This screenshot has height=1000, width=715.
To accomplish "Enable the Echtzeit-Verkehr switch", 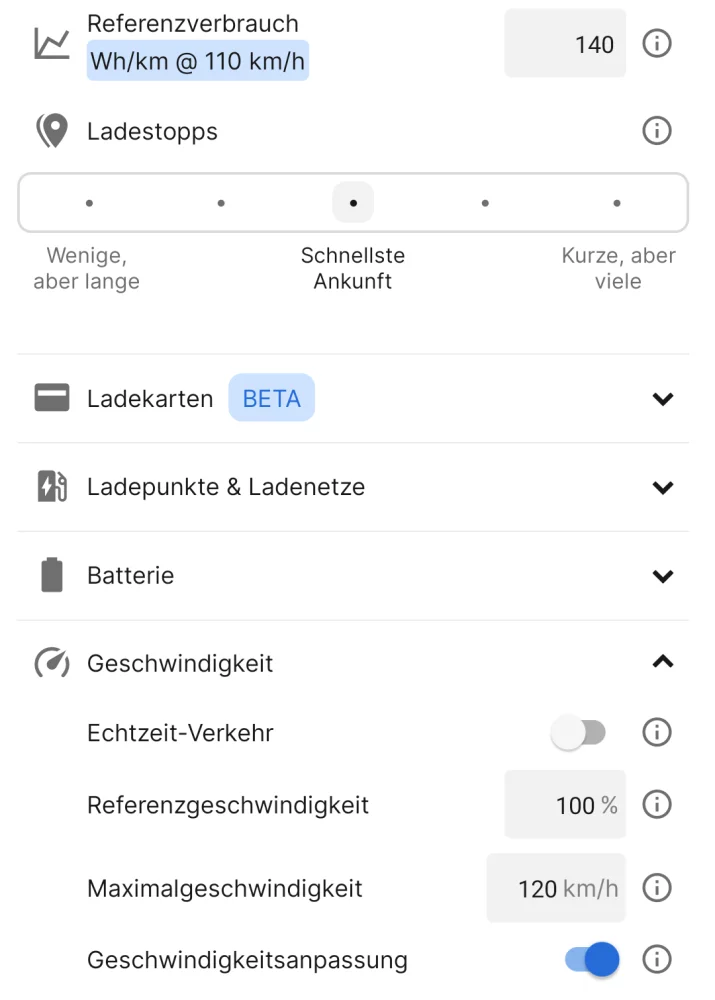I will pos(579,734).
